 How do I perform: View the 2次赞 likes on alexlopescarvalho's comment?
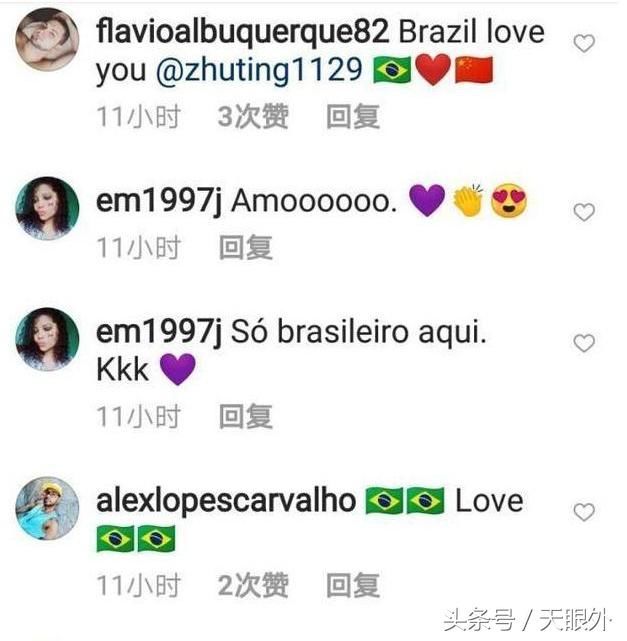[x=253, y=585]
